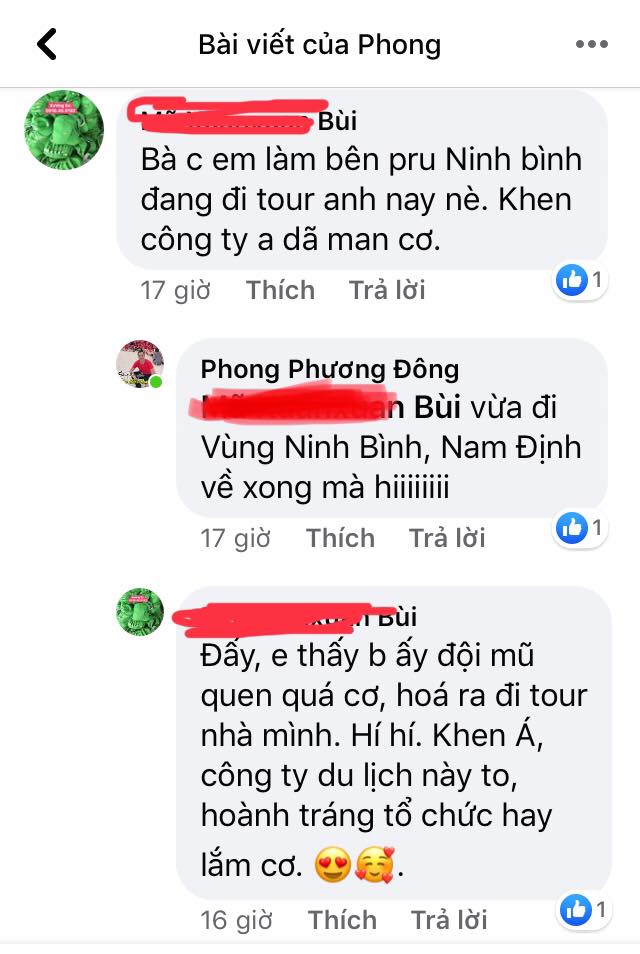The height and width of the screenshot is (954, 640).
Task: View Phong Phương Đông's profile picture
Action: (140, 364)
